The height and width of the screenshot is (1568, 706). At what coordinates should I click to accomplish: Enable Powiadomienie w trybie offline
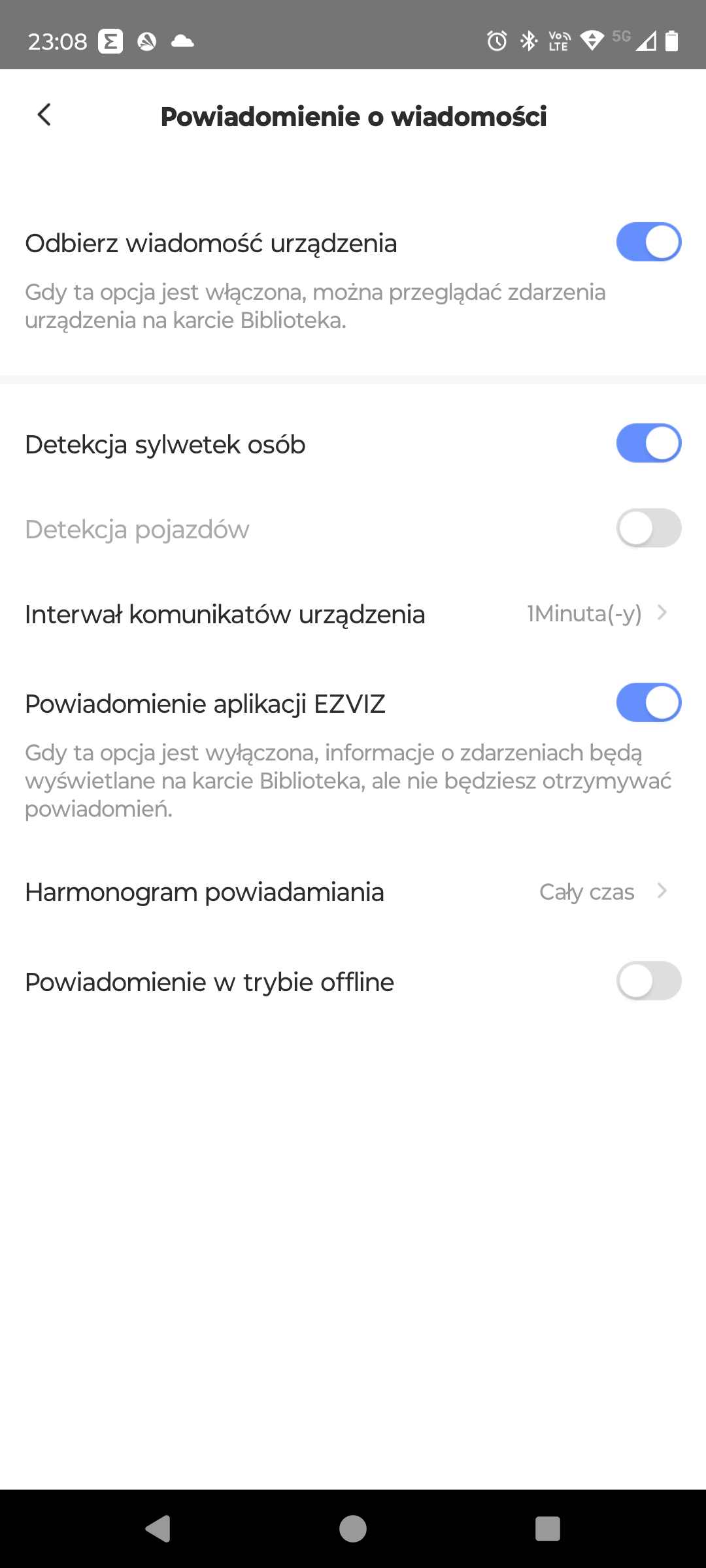648,981
